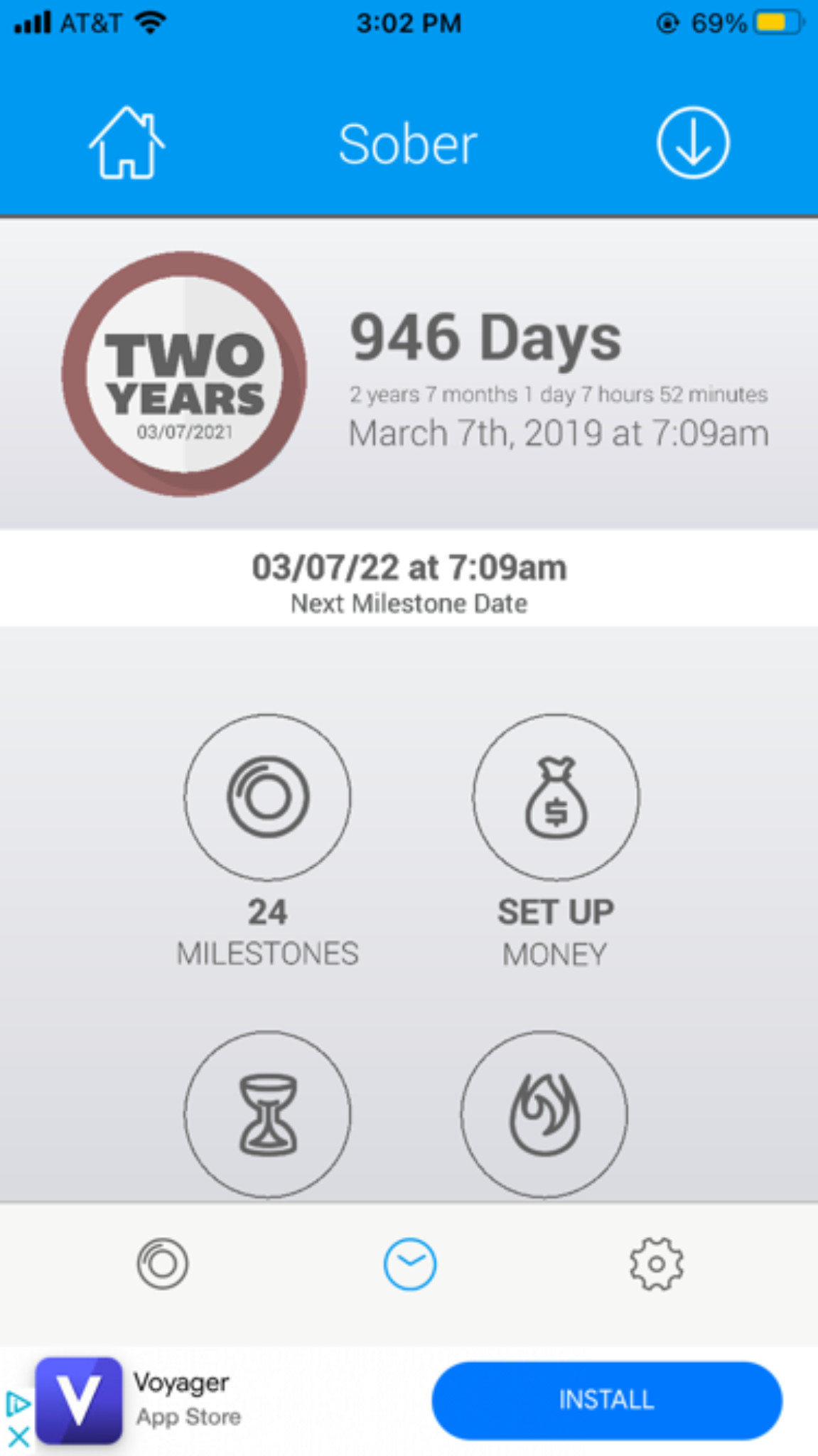
Task: Tap the download arrow icon
Action: pyautogui.click(x=692, y=143)
